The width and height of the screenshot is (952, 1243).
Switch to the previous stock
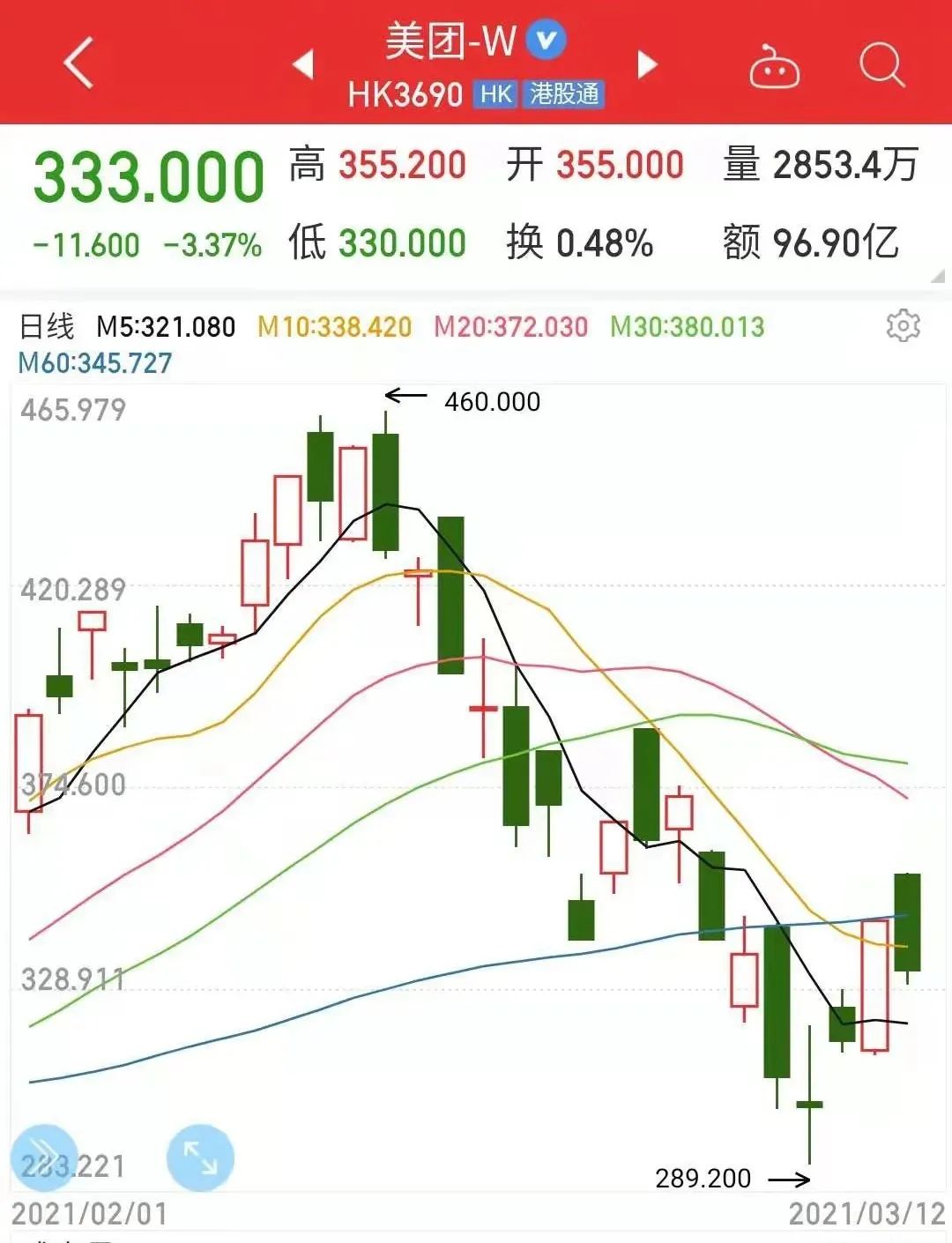[x=303, y=64]
